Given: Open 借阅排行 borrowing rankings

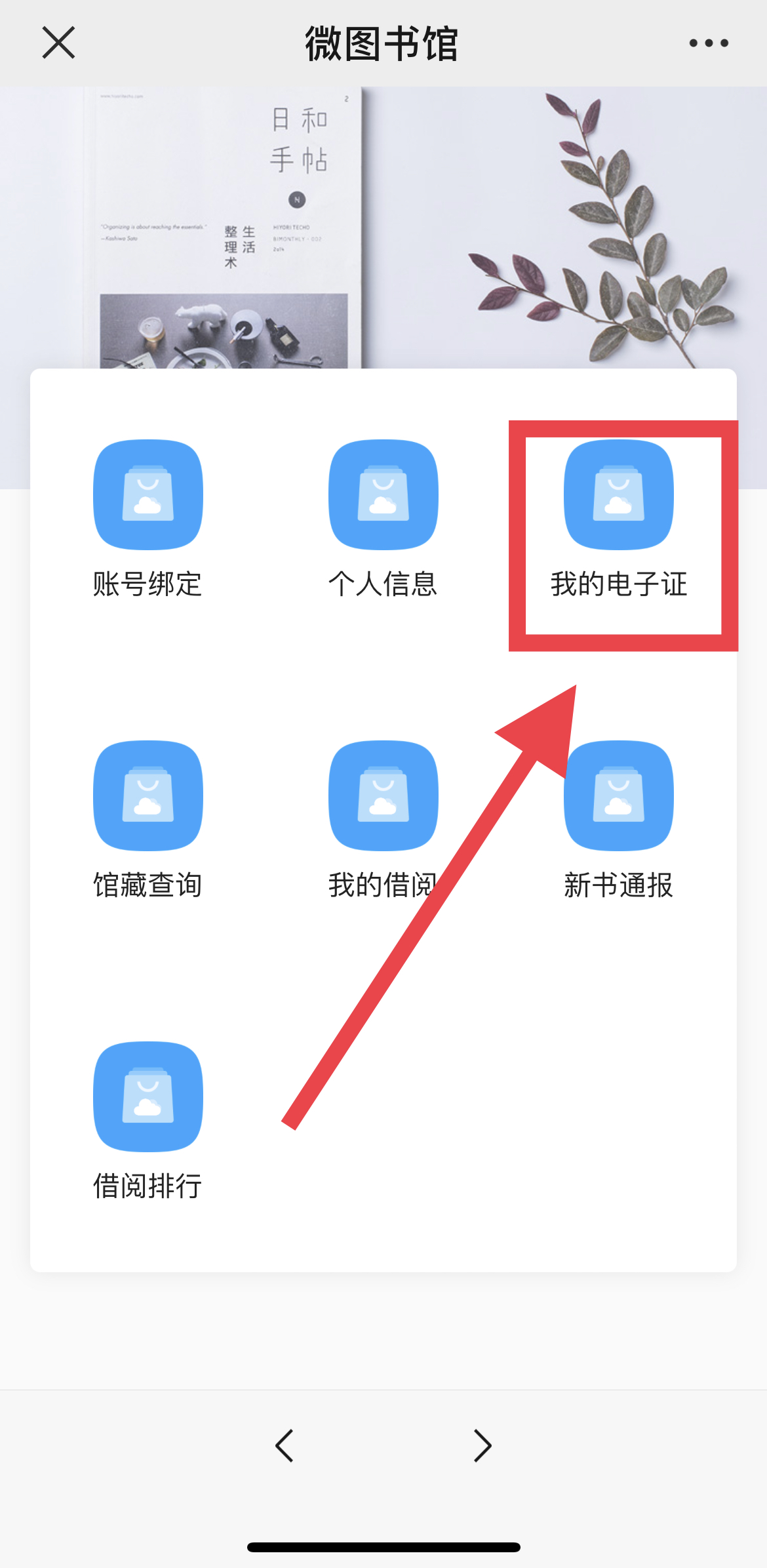Looking at the screenshot, I should coord(148,1097).
